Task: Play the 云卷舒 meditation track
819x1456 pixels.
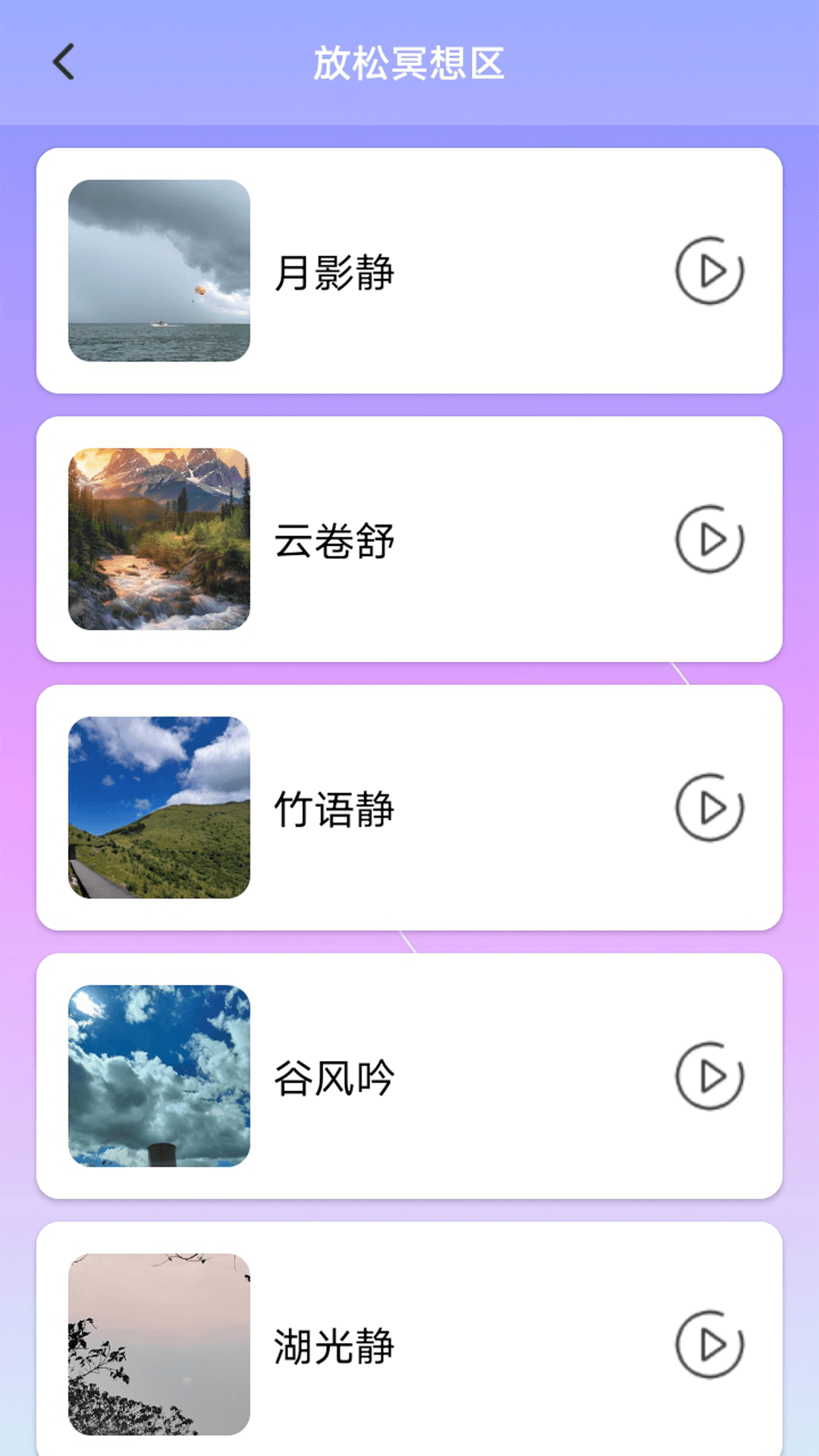Action: coord(709,539)
